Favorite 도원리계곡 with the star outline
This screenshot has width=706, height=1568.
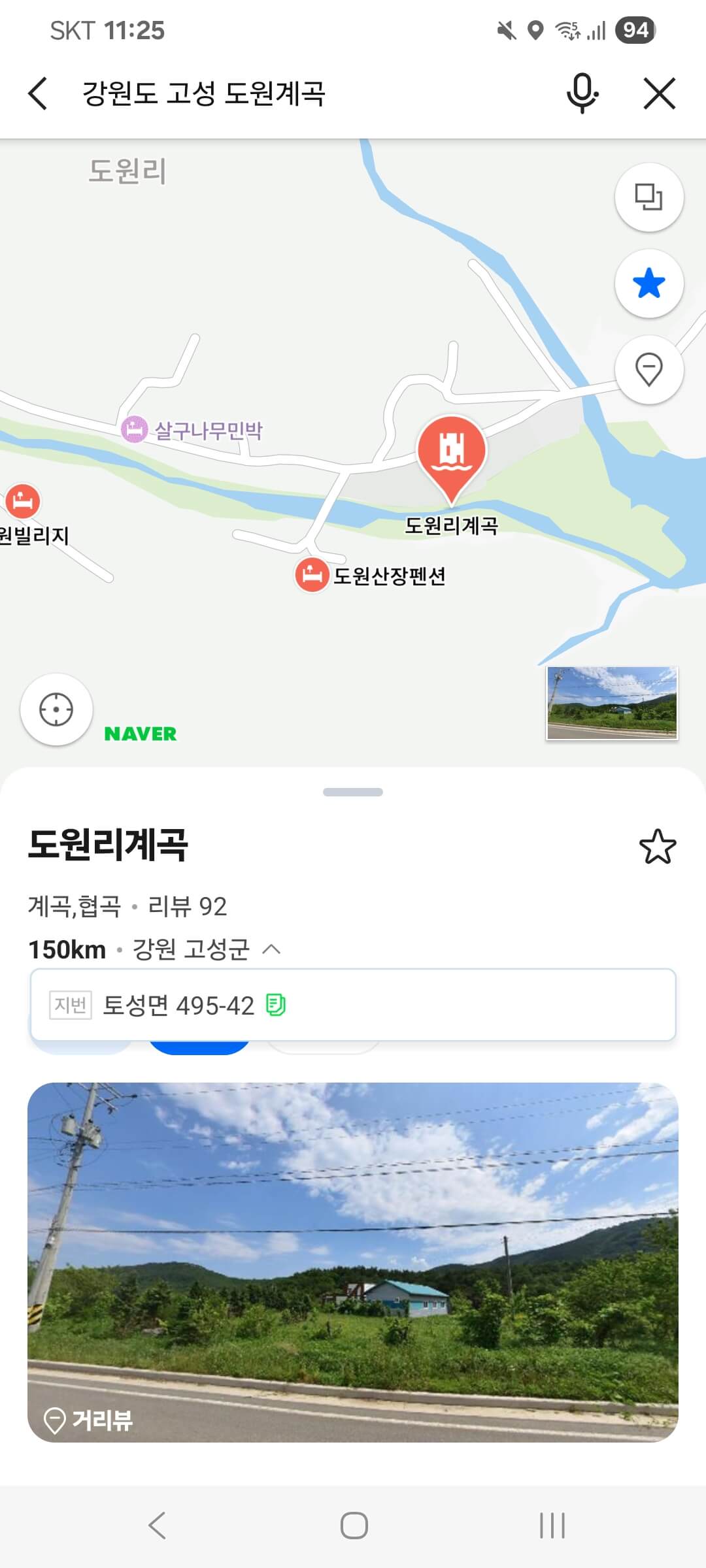[659, 846]
